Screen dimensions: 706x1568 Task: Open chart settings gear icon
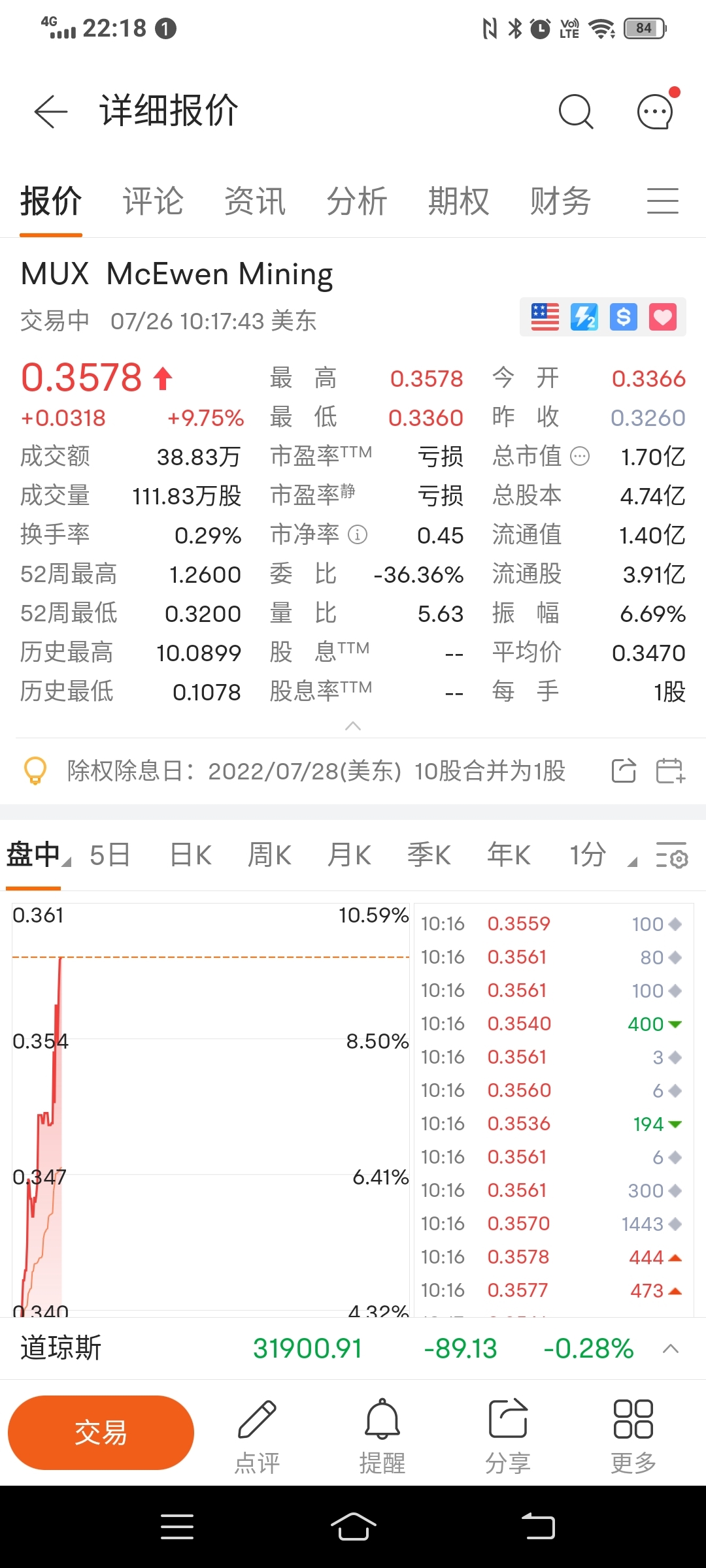click(671, 855)
